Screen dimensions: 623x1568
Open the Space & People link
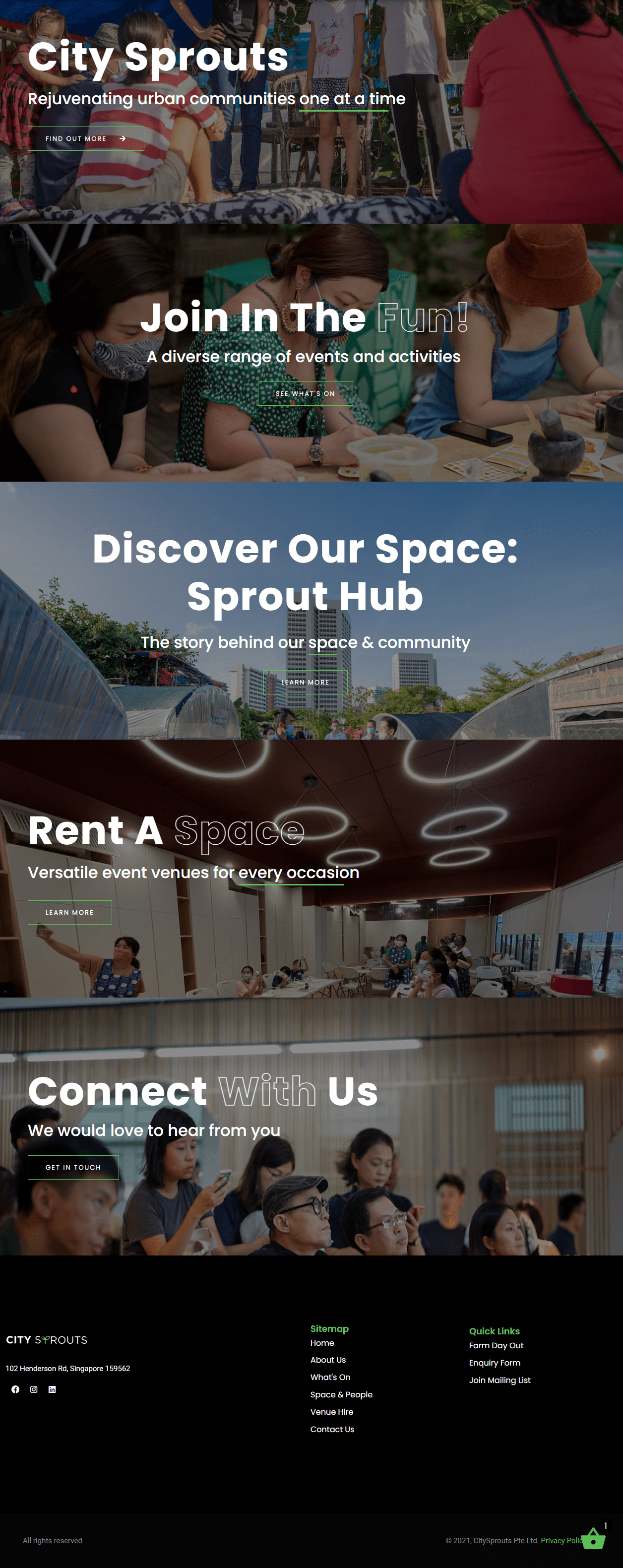341,1395
